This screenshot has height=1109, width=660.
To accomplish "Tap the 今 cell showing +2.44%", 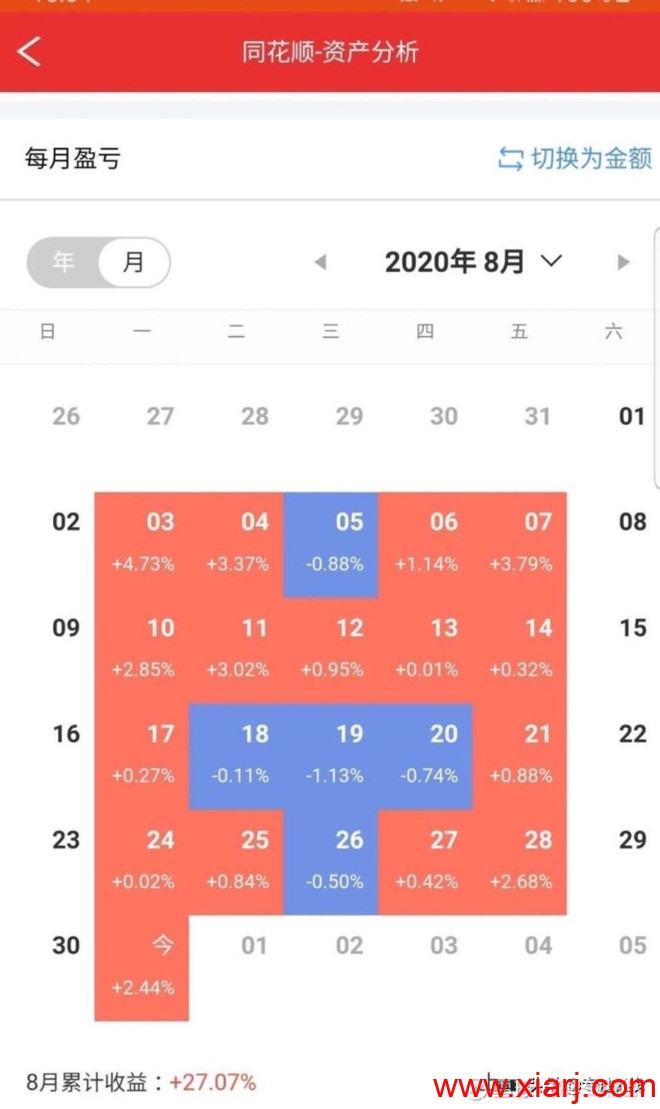I will point(142,968).
